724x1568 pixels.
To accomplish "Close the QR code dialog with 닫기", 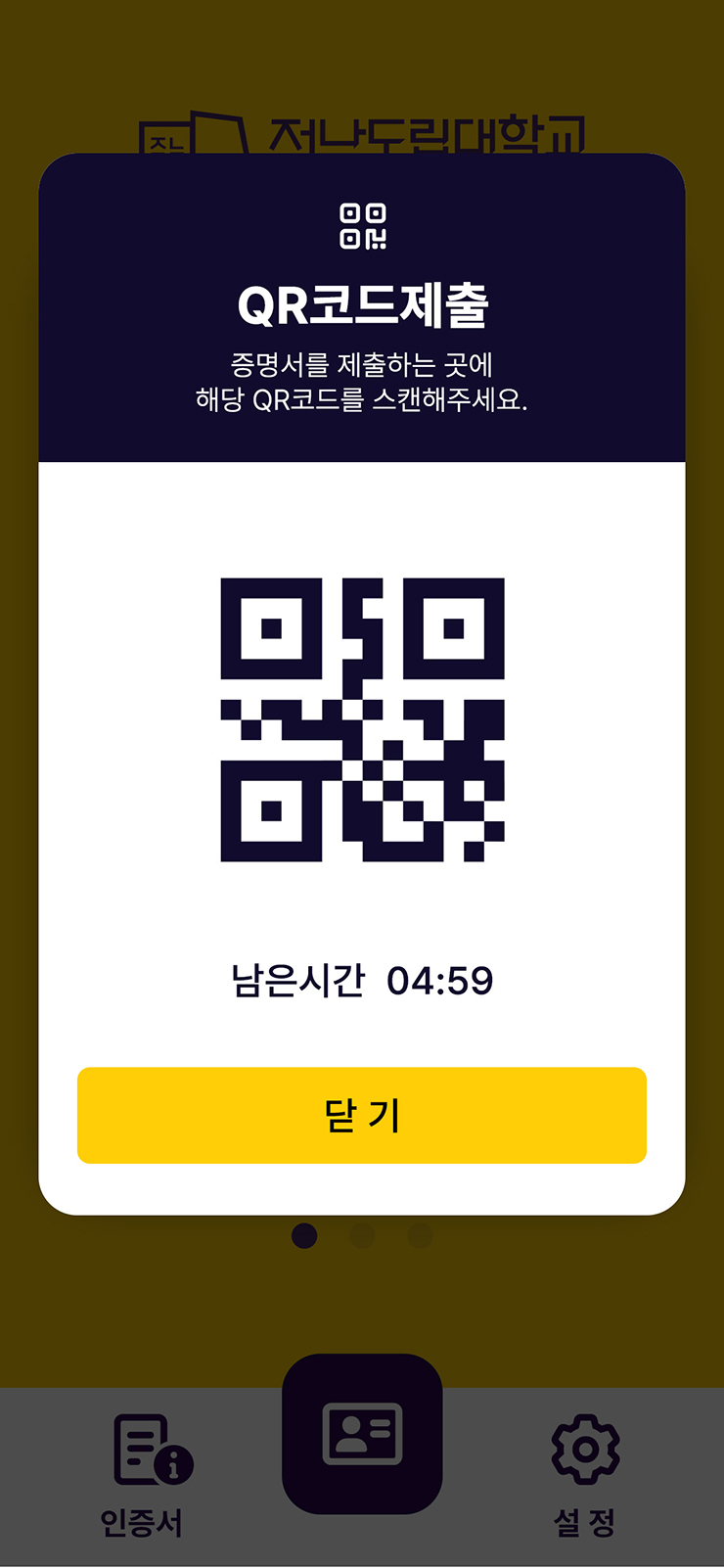I will pos(362,1115).
